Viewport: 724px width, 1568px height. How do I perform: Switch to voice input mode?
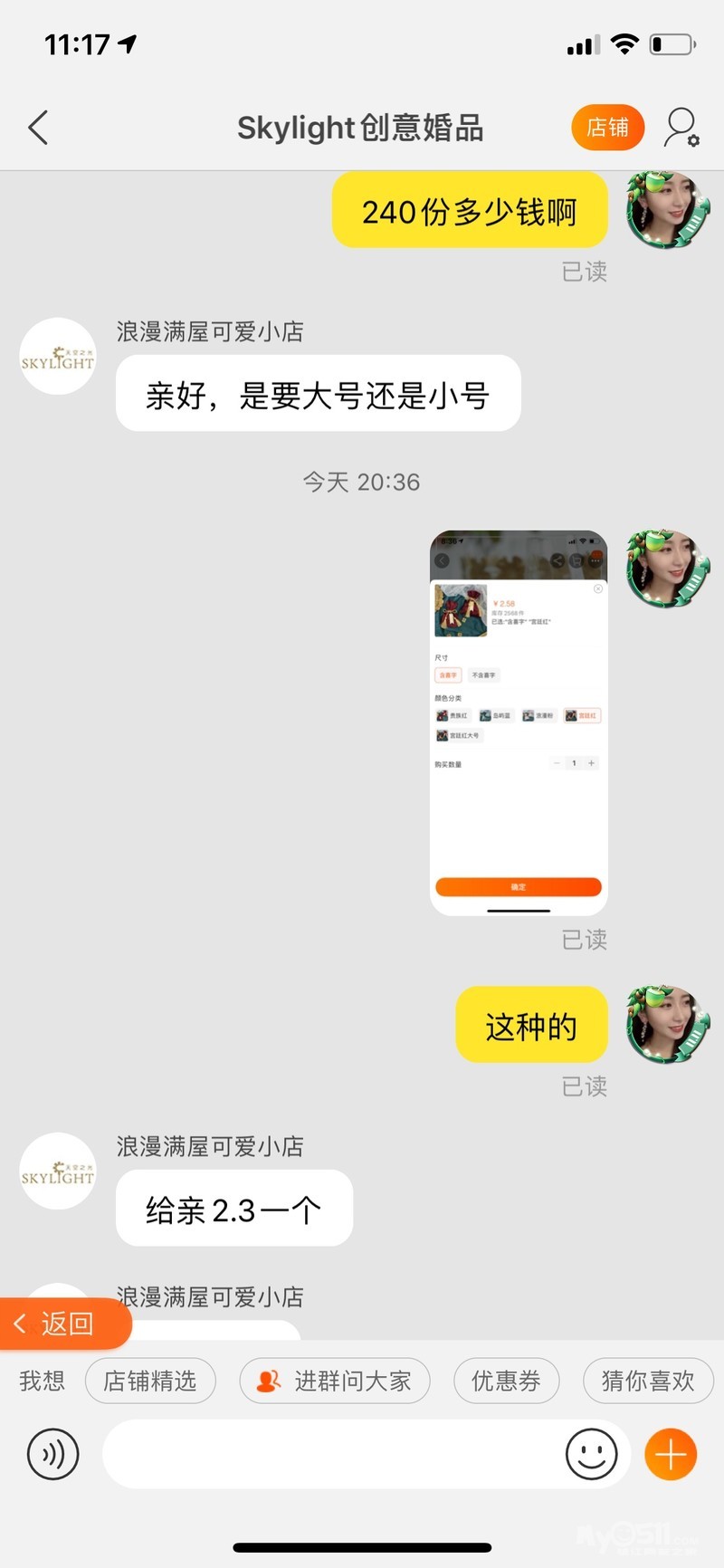[53, 1454]
